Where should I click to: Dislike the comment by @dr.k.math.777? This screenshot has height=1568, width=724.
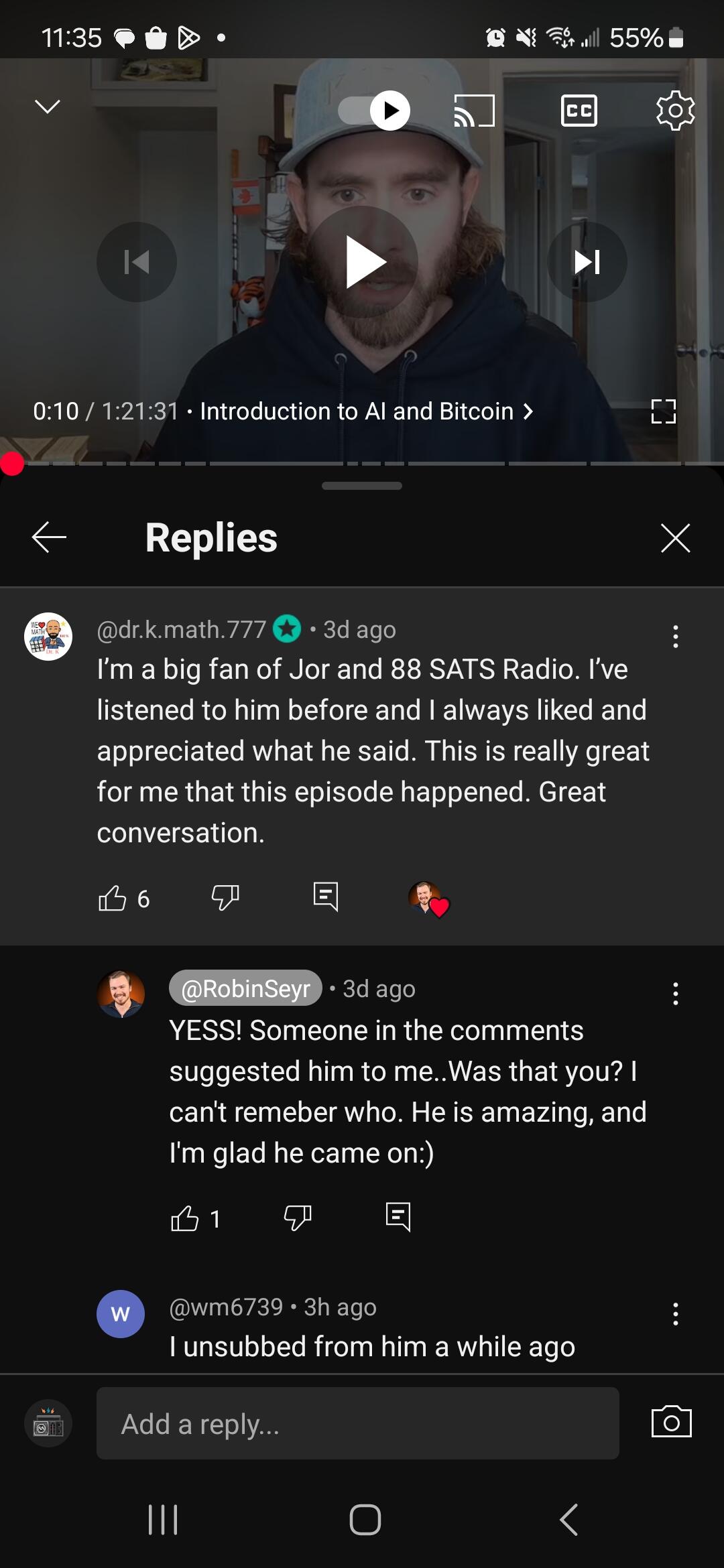pyautogui.click(x=225, y=897)
